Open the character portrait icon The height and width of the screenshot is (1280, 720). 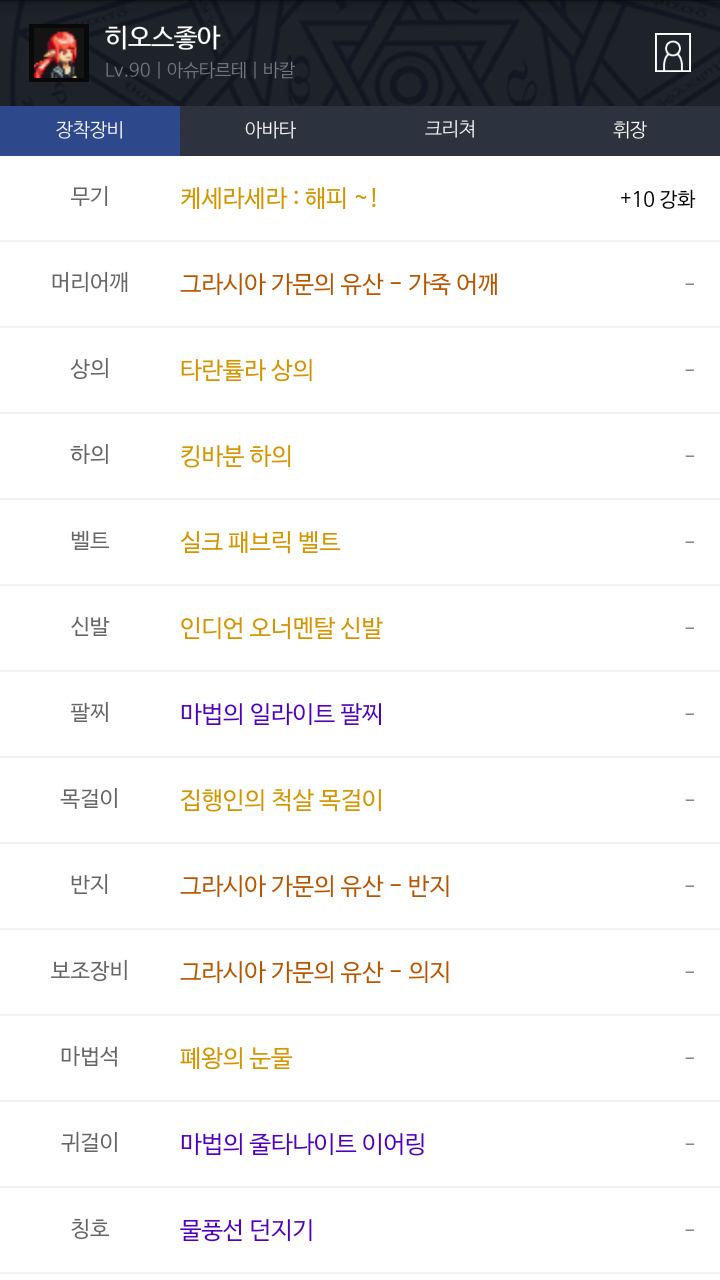(x=673, y=53)
